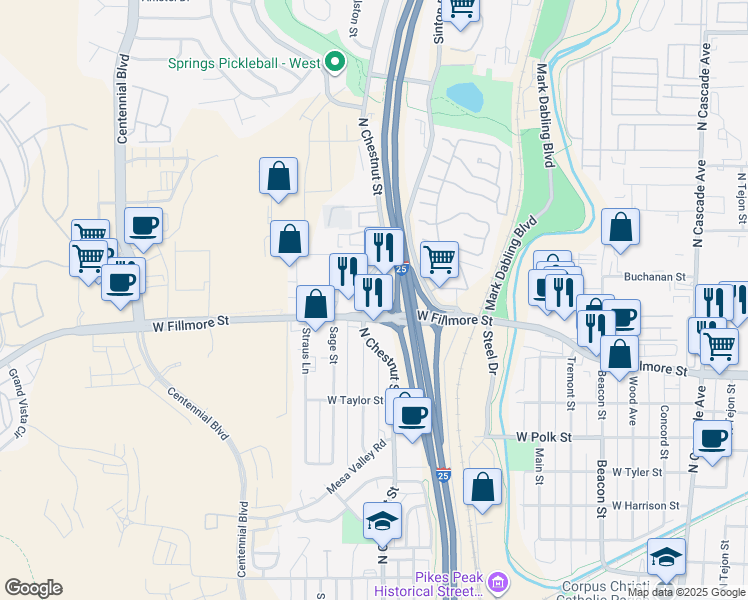Select the coffee cup marker by W Polk St

point(713,439)
